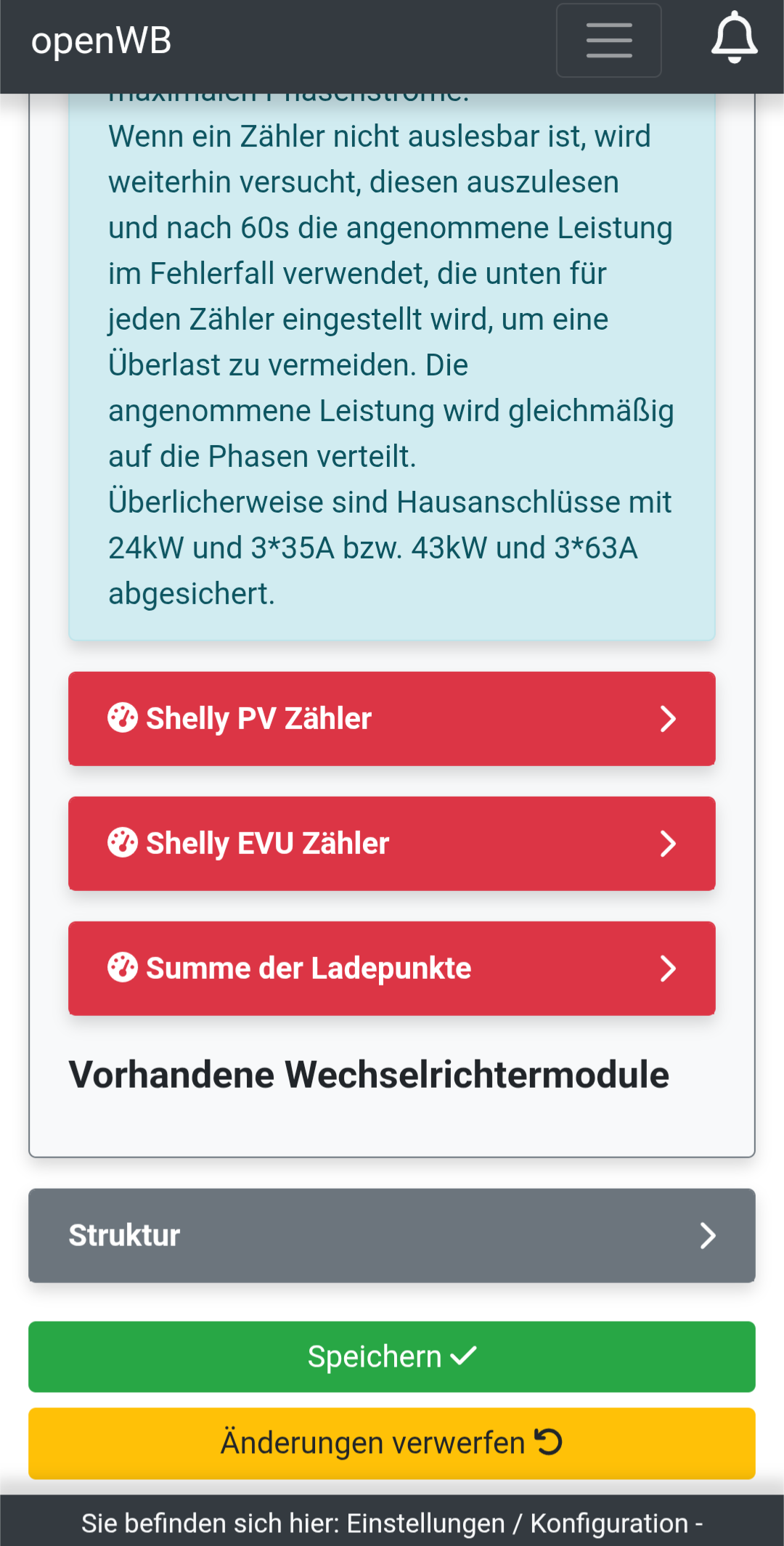Open the hamburger navigation menu
Viewport: 784px width, 1546px height.
(x=608, y=41)
